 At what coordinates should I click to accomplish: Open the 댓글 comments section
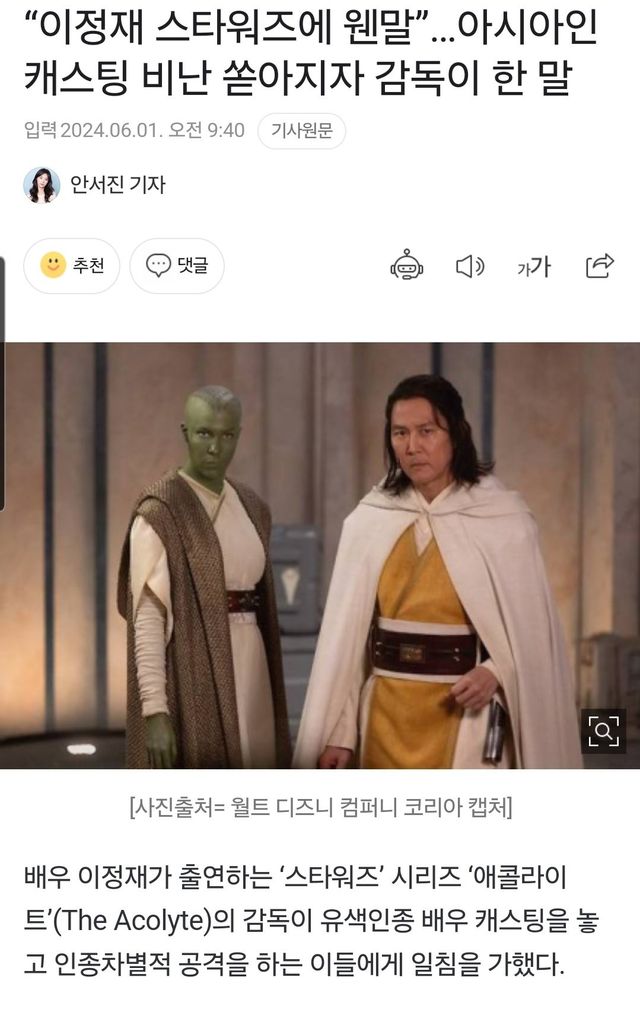(x=177, y=266)
